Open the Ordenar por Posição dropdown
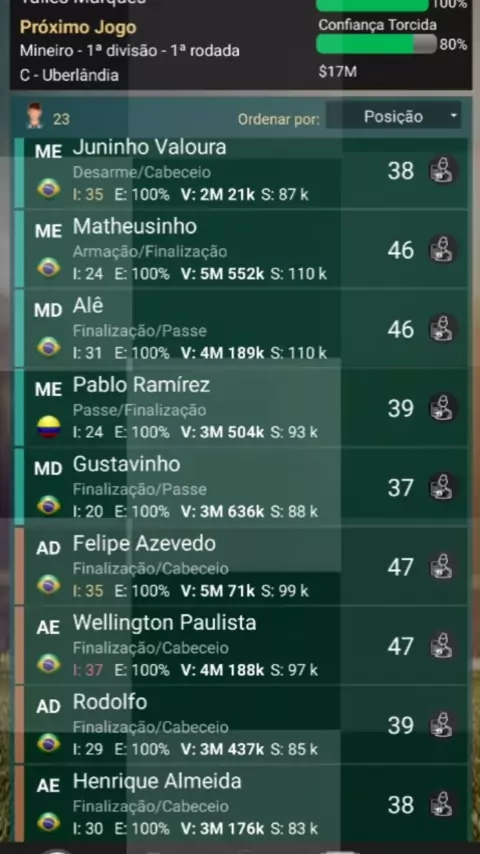The height and width of the screenshot is (854, 480). (x=393, y=116)
